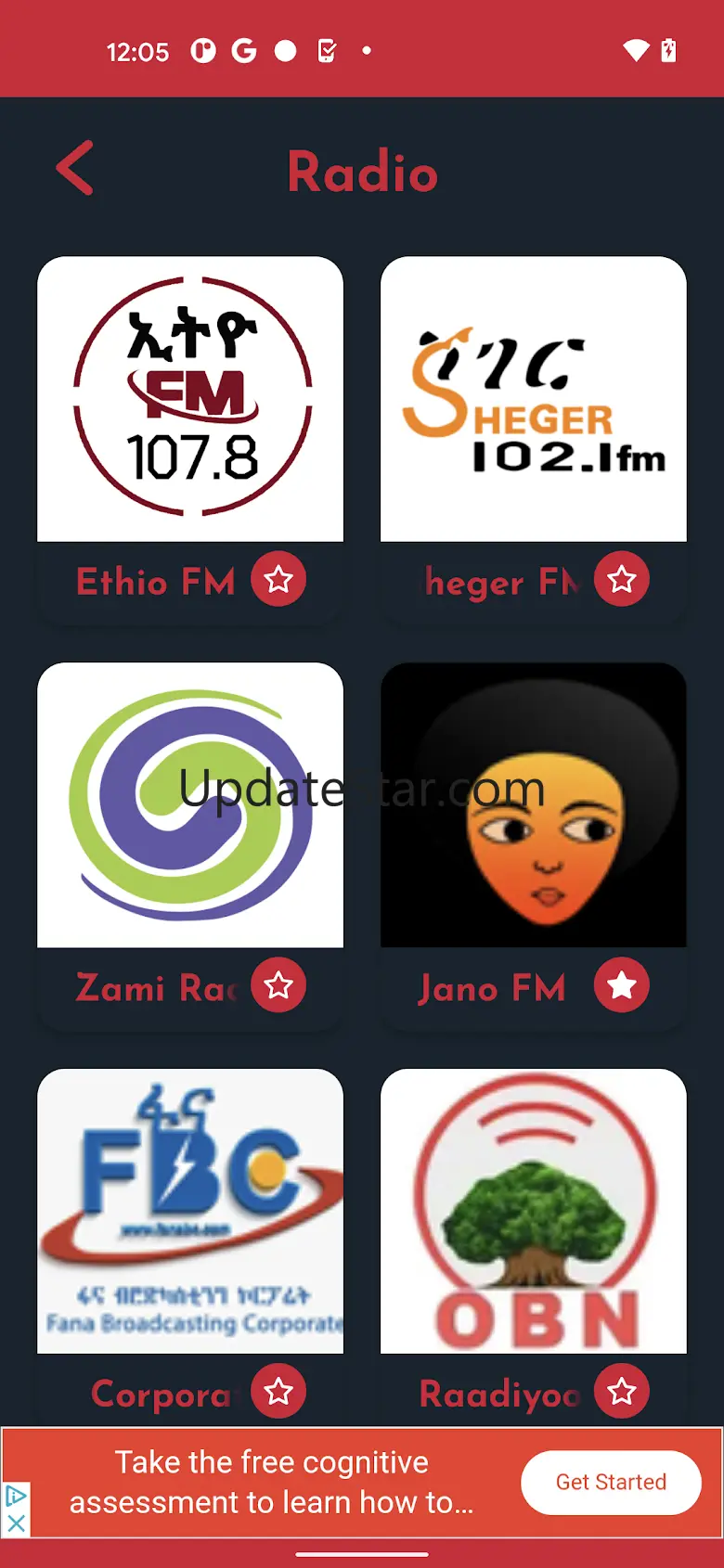Star the Sheger FM station
724x1568 pixels.
coord(622,579)
